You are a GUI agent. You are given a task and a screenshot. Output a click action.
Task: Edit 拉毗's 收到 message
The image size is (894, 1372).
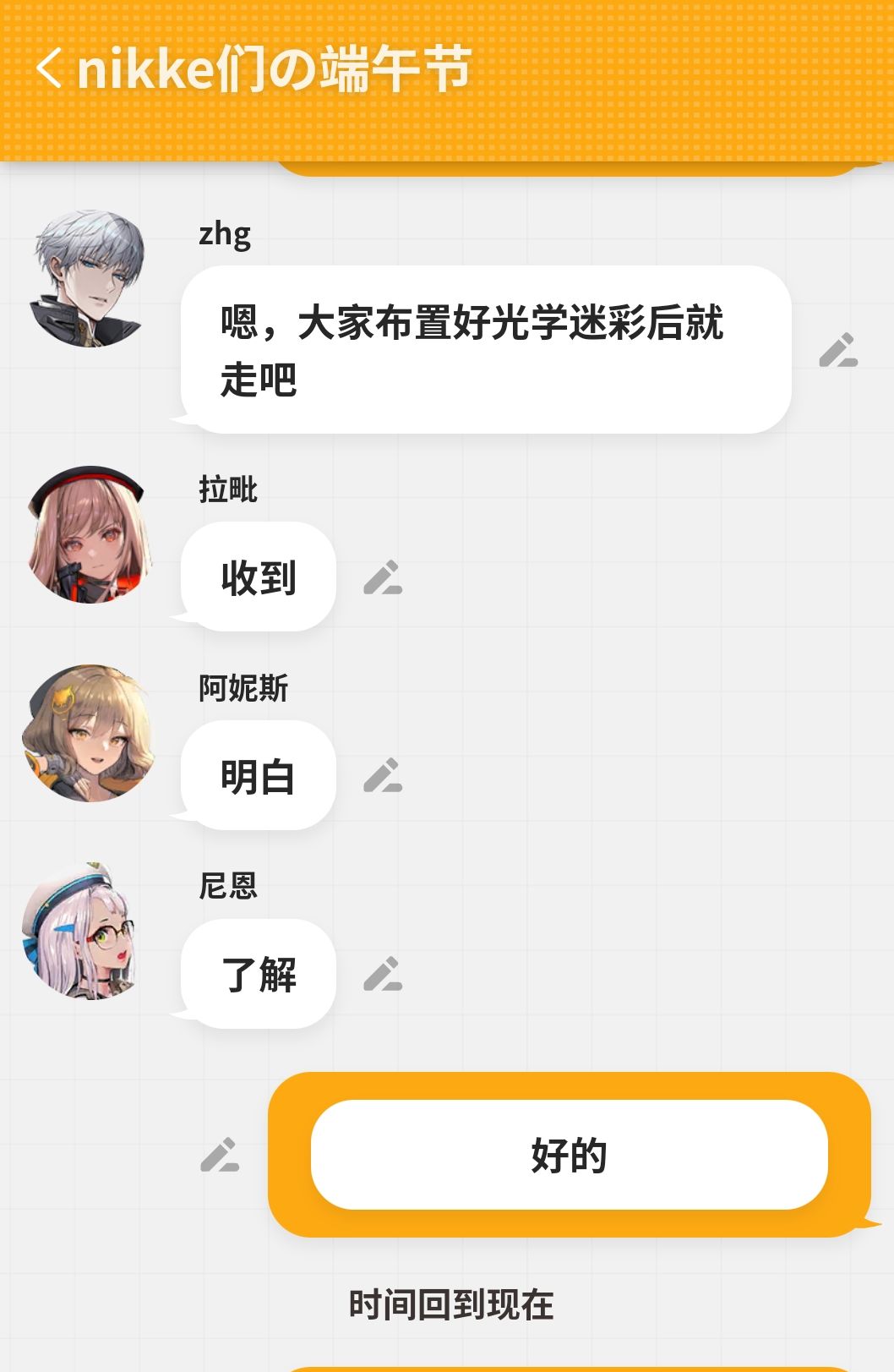coord(383,577)
